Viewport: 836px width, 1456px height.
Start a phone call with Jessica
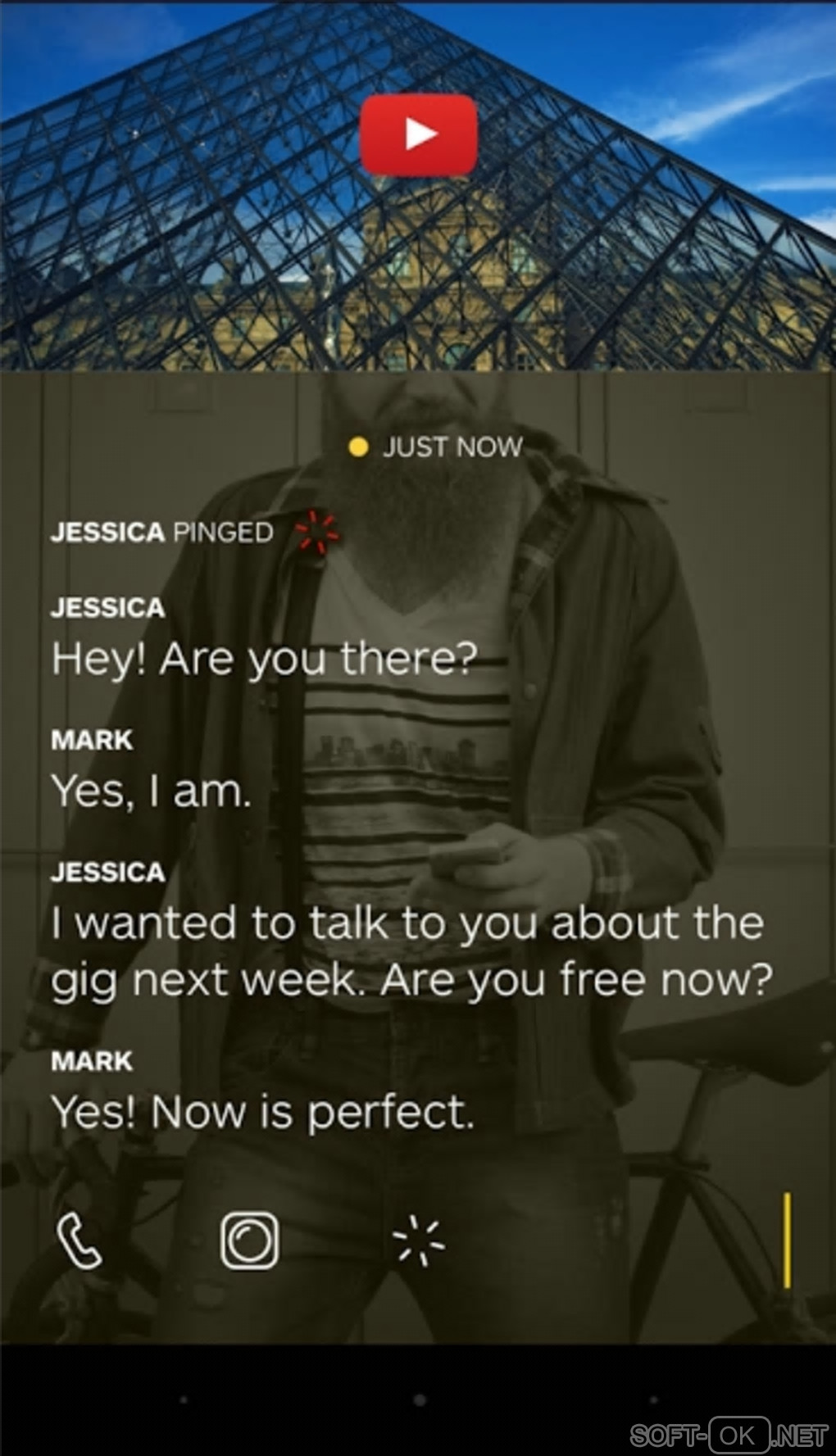[x=79, y=1241]
